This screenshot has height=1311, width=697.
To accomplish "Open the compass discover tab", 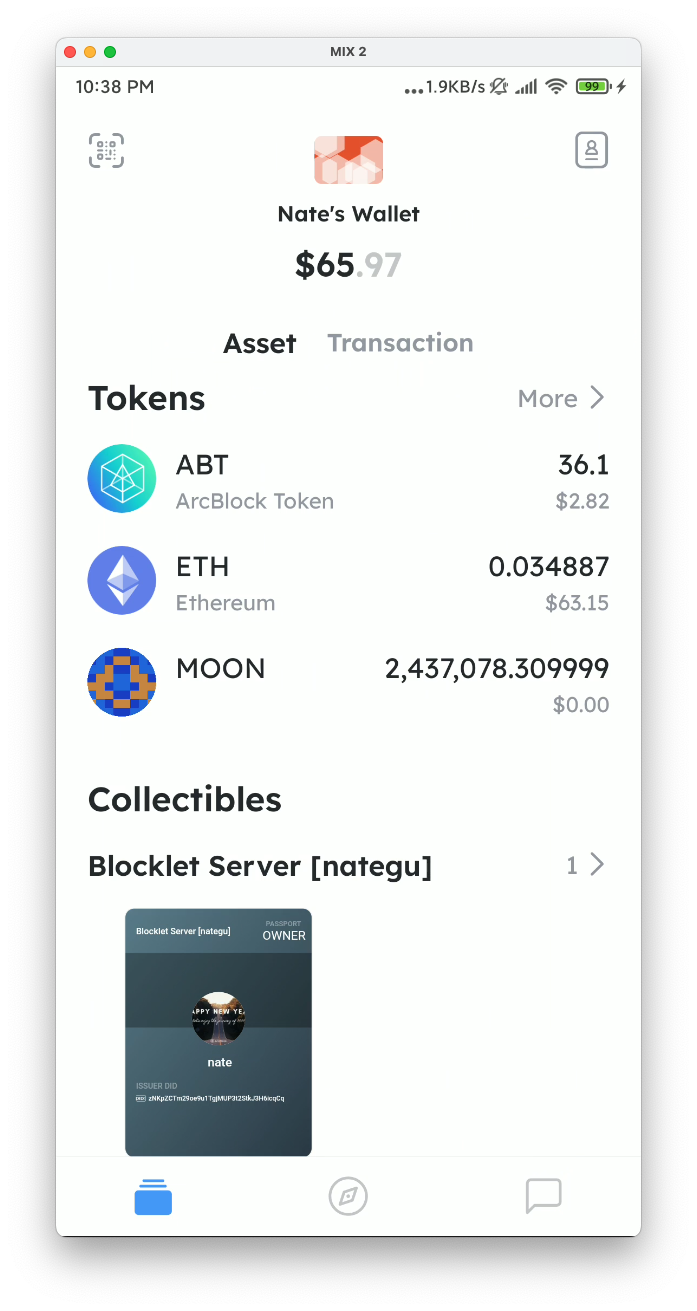I will coord(348,1196).
